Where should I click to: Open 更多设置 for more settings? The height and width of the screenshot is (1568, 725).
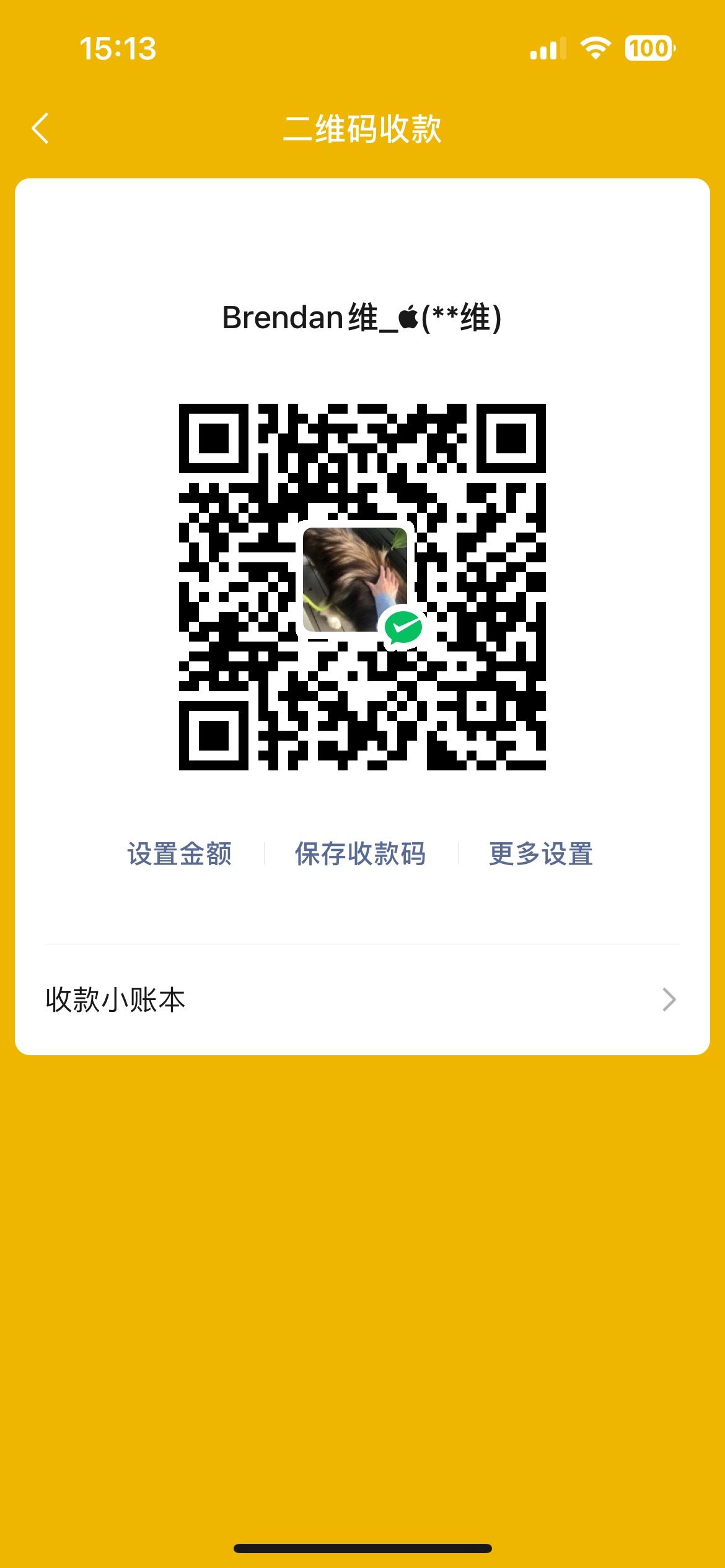(541, 854)
